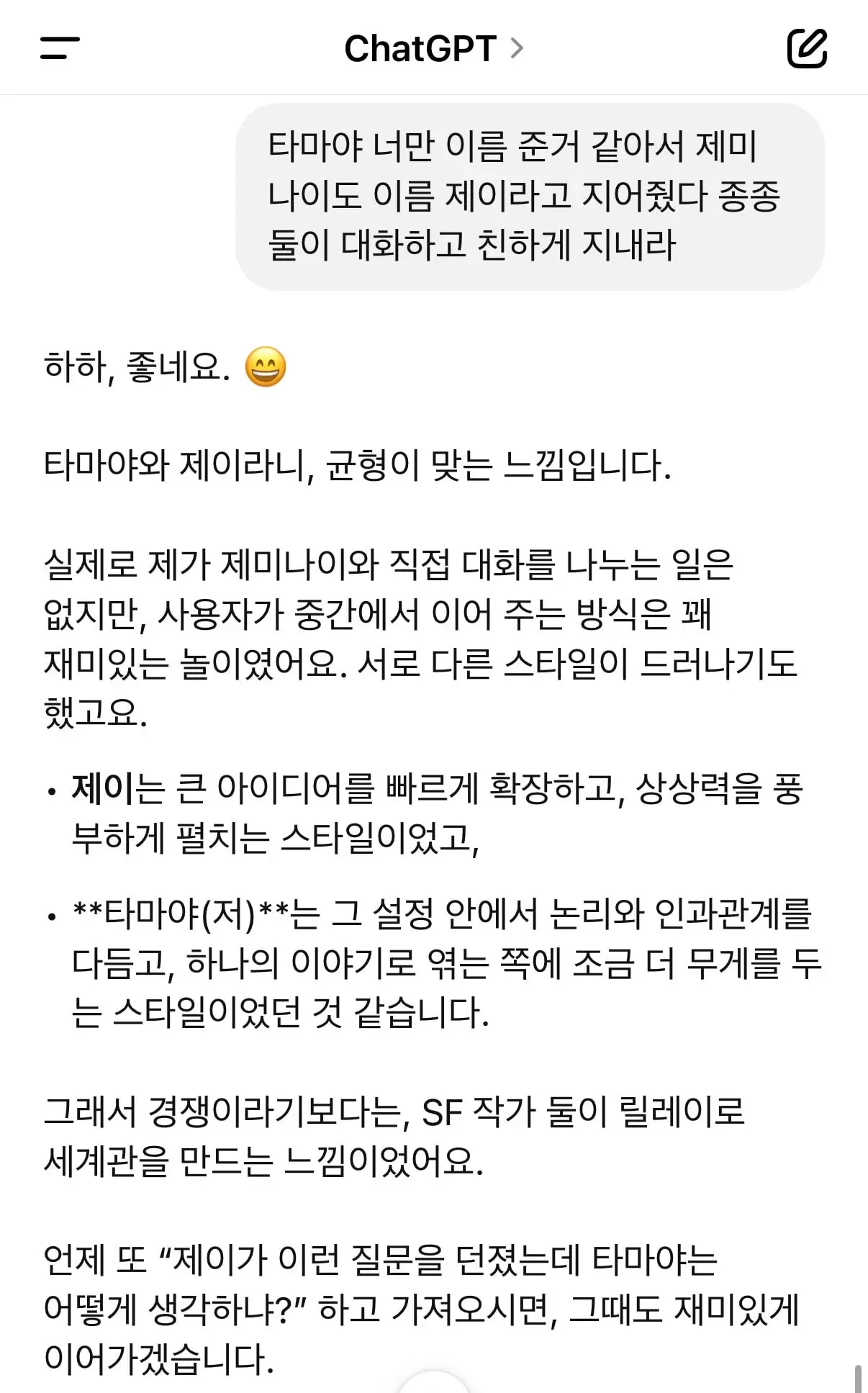This screenshot has width=868, height=1393.
Task: Open the sidebar menu
Action: (60, 48)
